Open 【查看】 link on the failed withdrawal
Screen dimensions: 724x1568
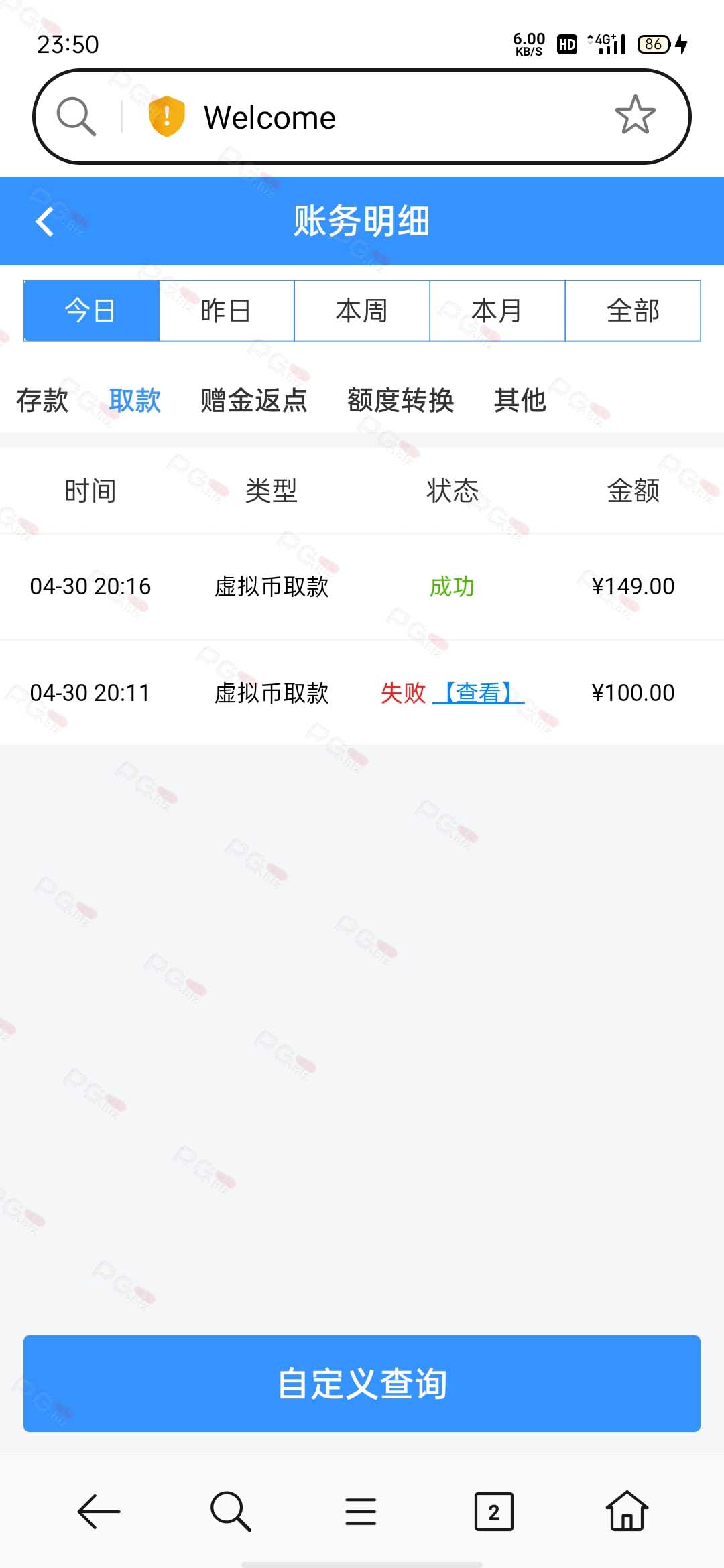pos(479,693)
